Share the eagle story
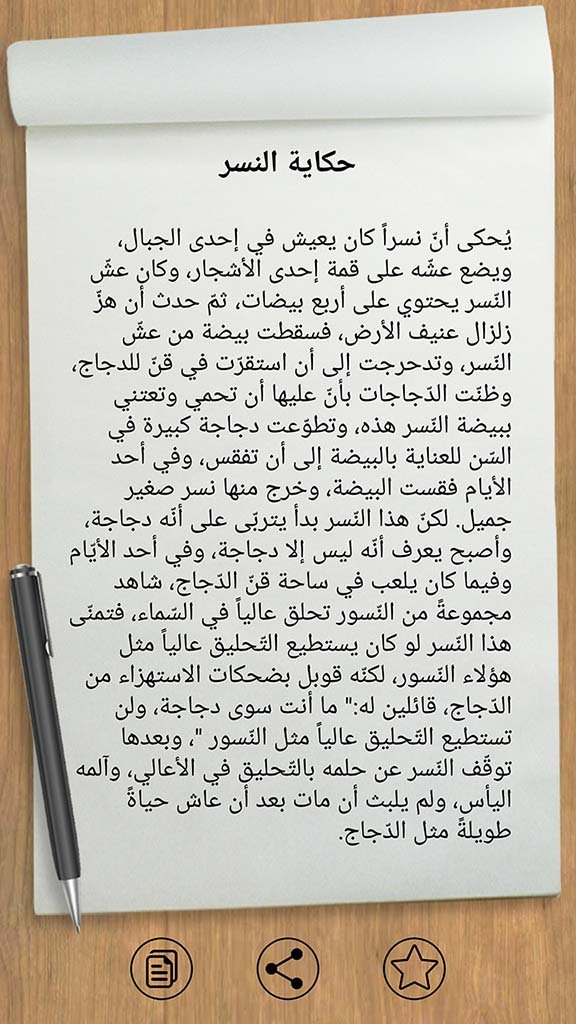 (287, 968)
